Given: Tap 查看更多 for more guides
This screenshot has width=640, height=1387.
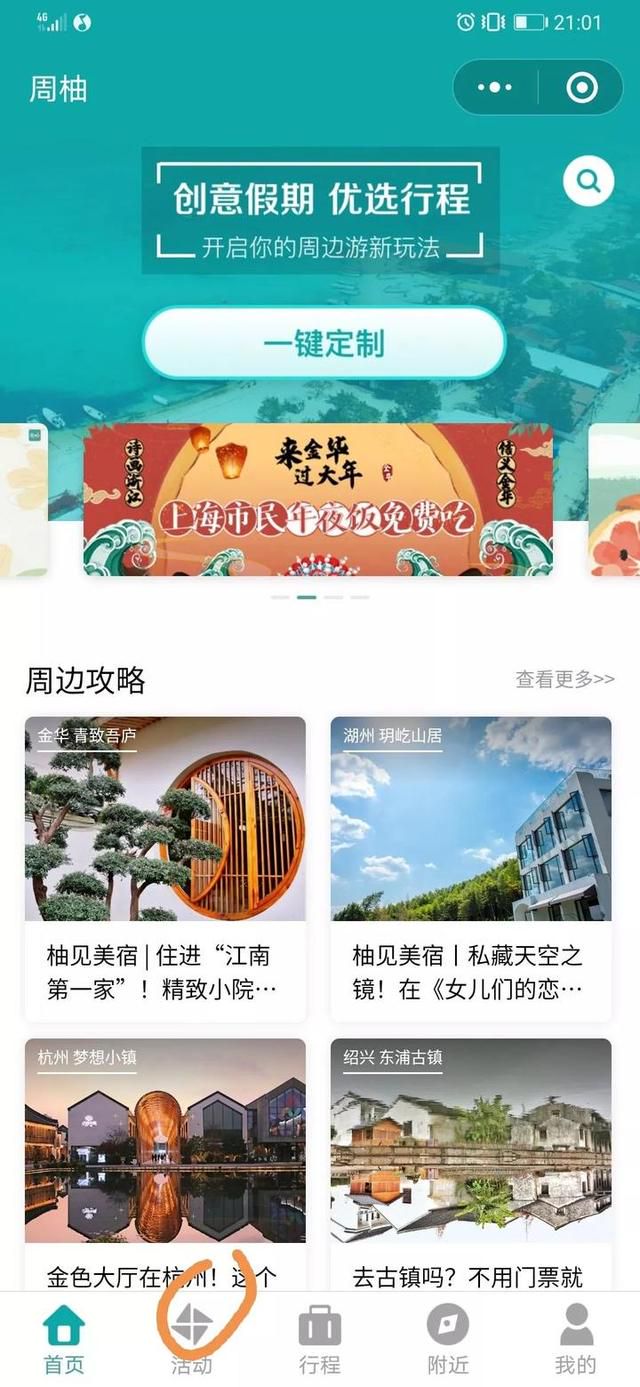Looking at the screenshot, I should tap(565, 679).
